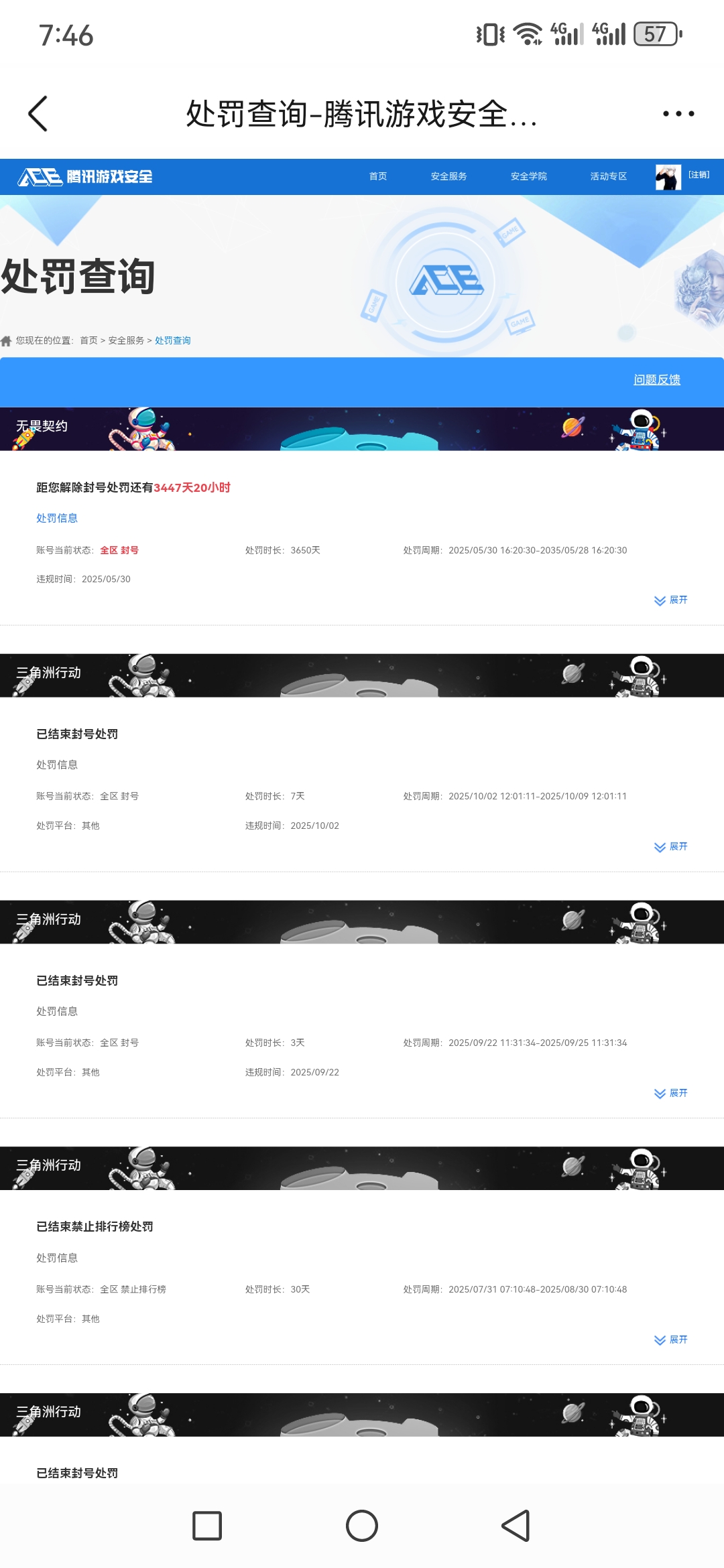Open the three-dot more options menu
This screenshot has height=1568, width=724.
[x=677, y=113]
